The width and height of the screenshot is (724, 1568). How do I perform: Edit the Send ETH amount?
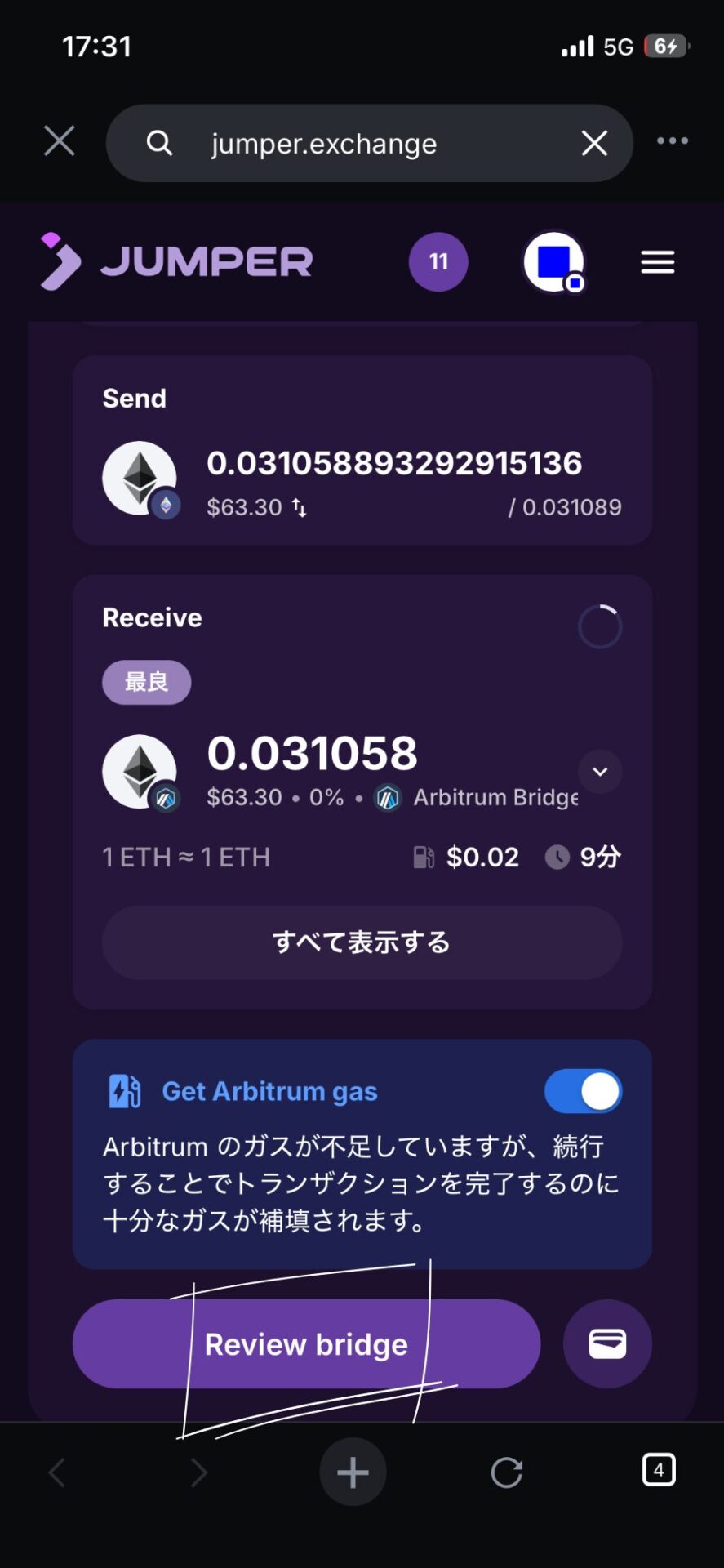click(x=394, y=464)
